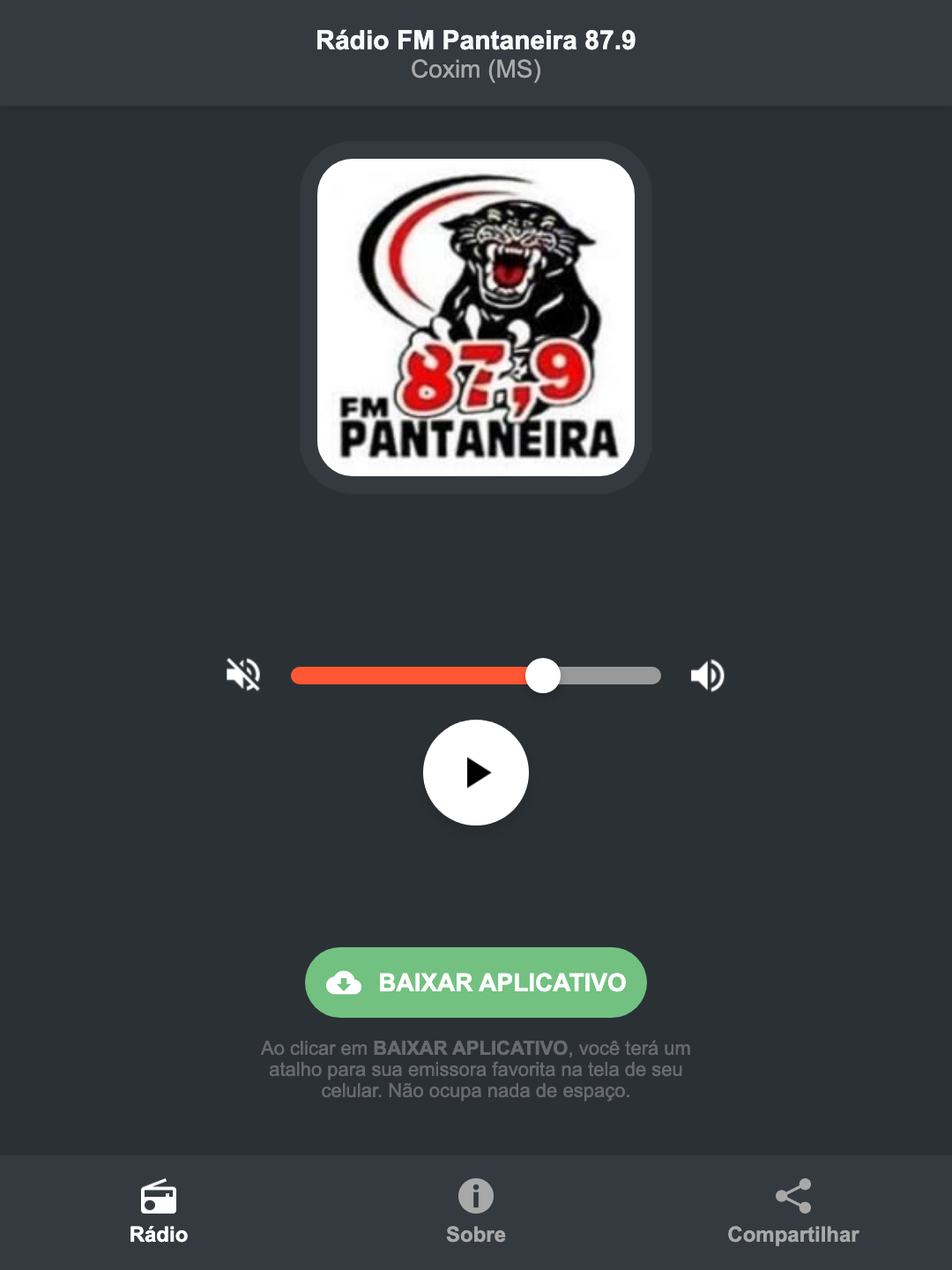Screen dimensions: 952x1270
Task: Open the Sobre info icon
Action: pos(475,1198)
